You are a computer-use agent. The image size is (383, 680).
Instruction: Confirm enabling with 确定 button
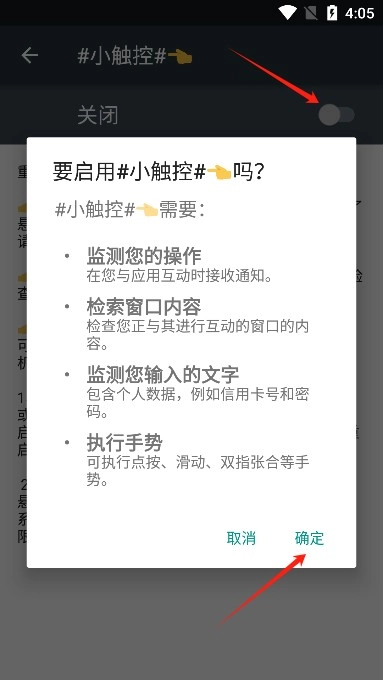pyautogui.click(x=309, y=538)
